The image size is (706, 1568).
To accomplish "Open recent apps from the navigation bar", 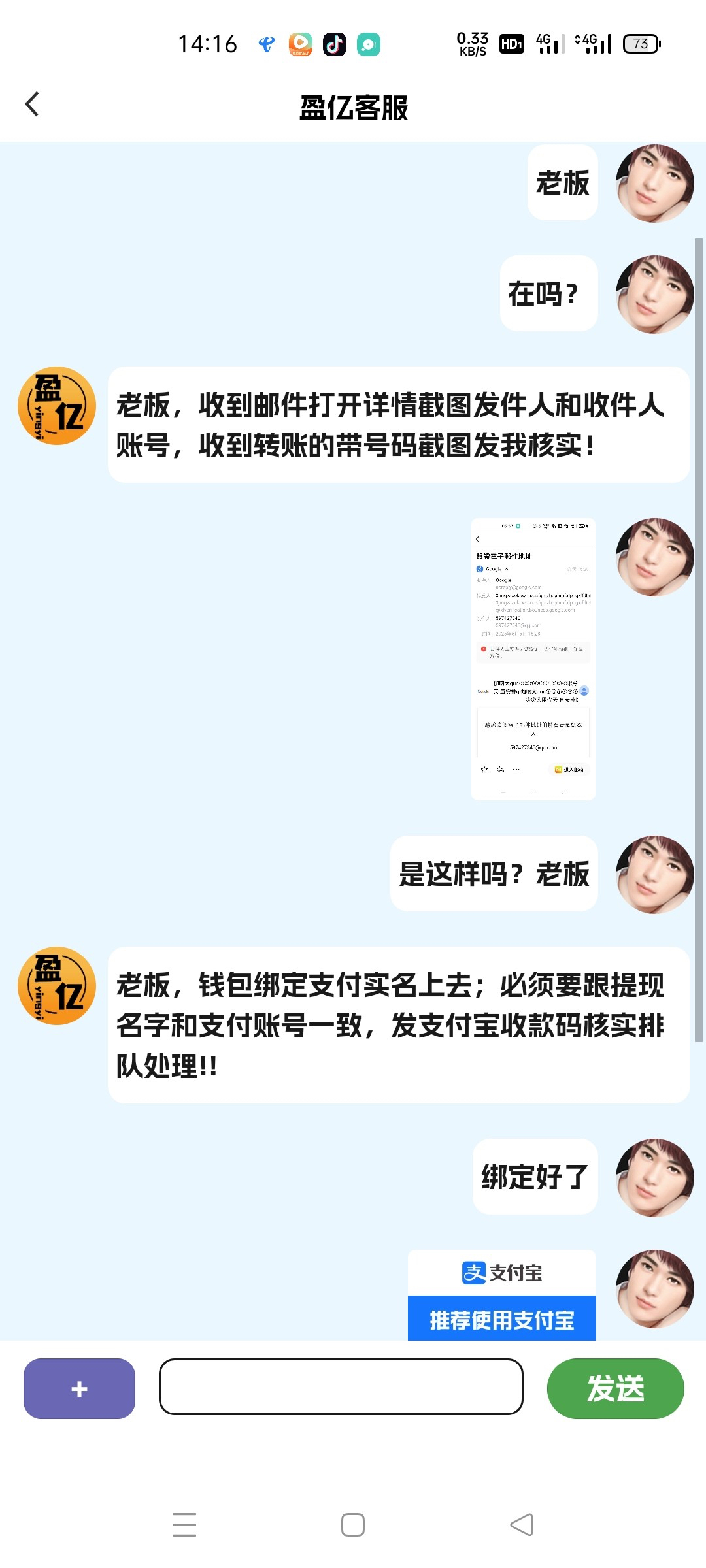I will [184, 1525].
